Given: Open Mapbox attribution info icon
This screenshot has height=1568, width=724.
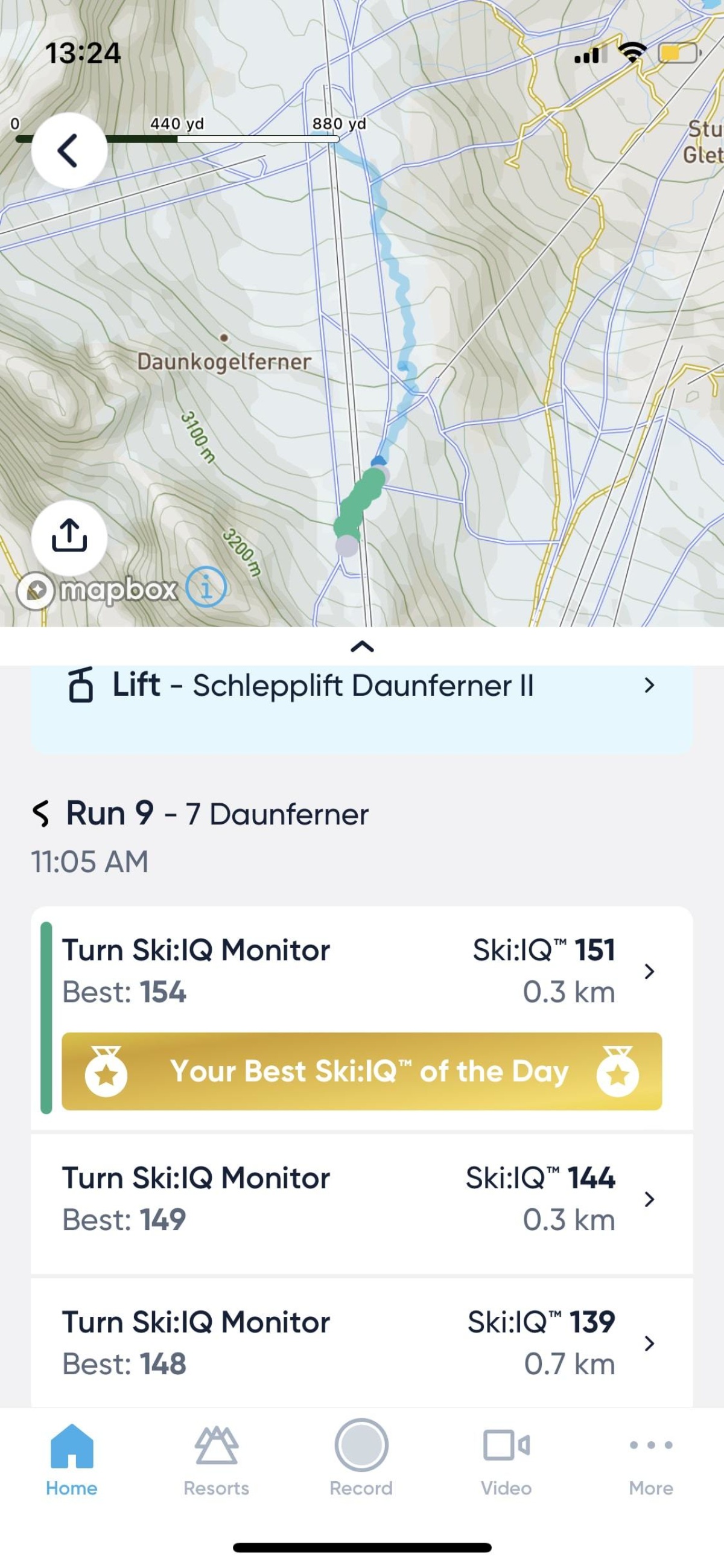Looking at the screenshot, I should point(206,588).
